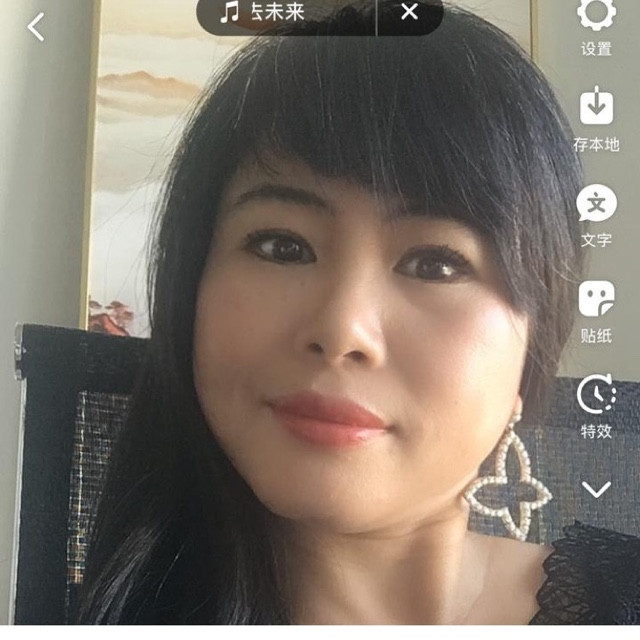Open 设置 settings

point(596,20)
